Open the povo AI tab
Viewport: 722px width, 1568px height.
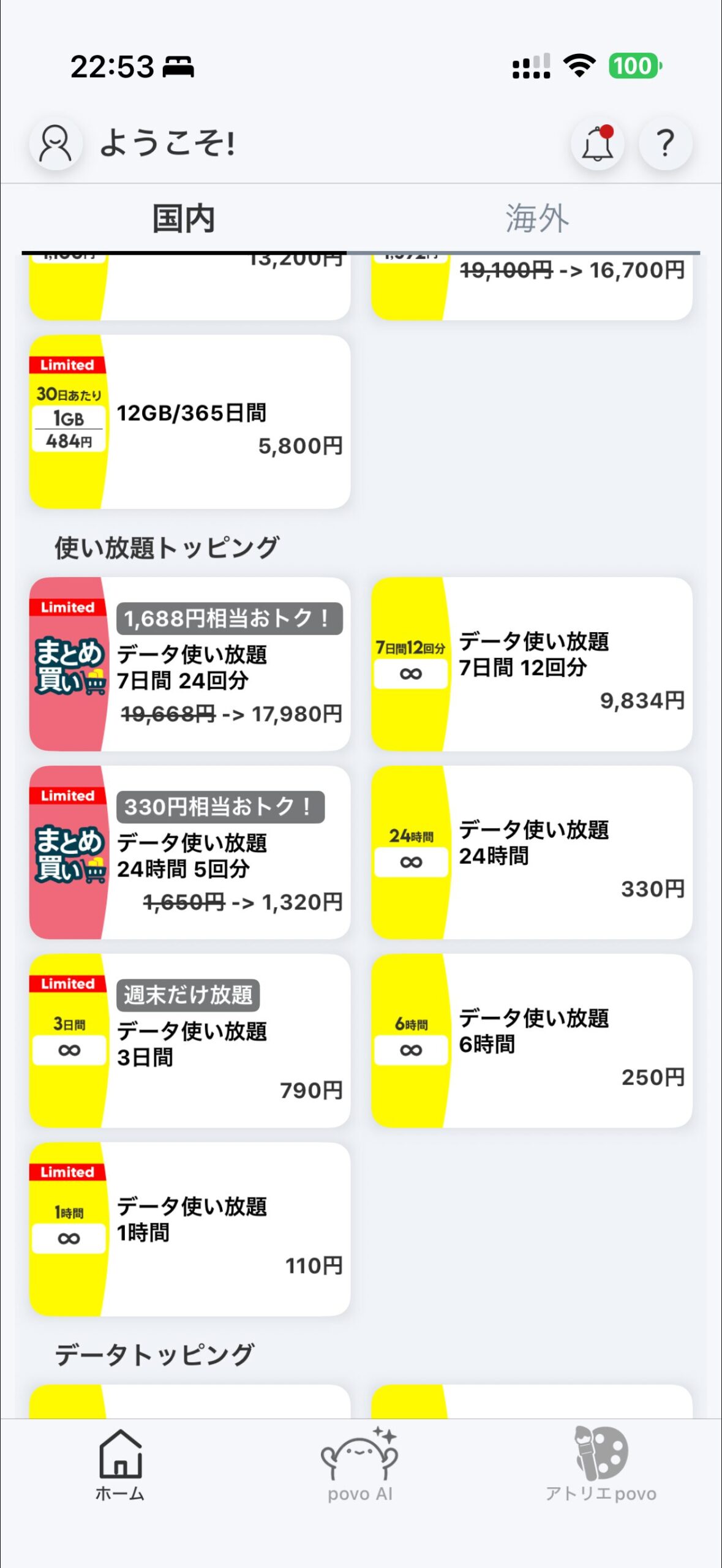(x=360, y=1465)
